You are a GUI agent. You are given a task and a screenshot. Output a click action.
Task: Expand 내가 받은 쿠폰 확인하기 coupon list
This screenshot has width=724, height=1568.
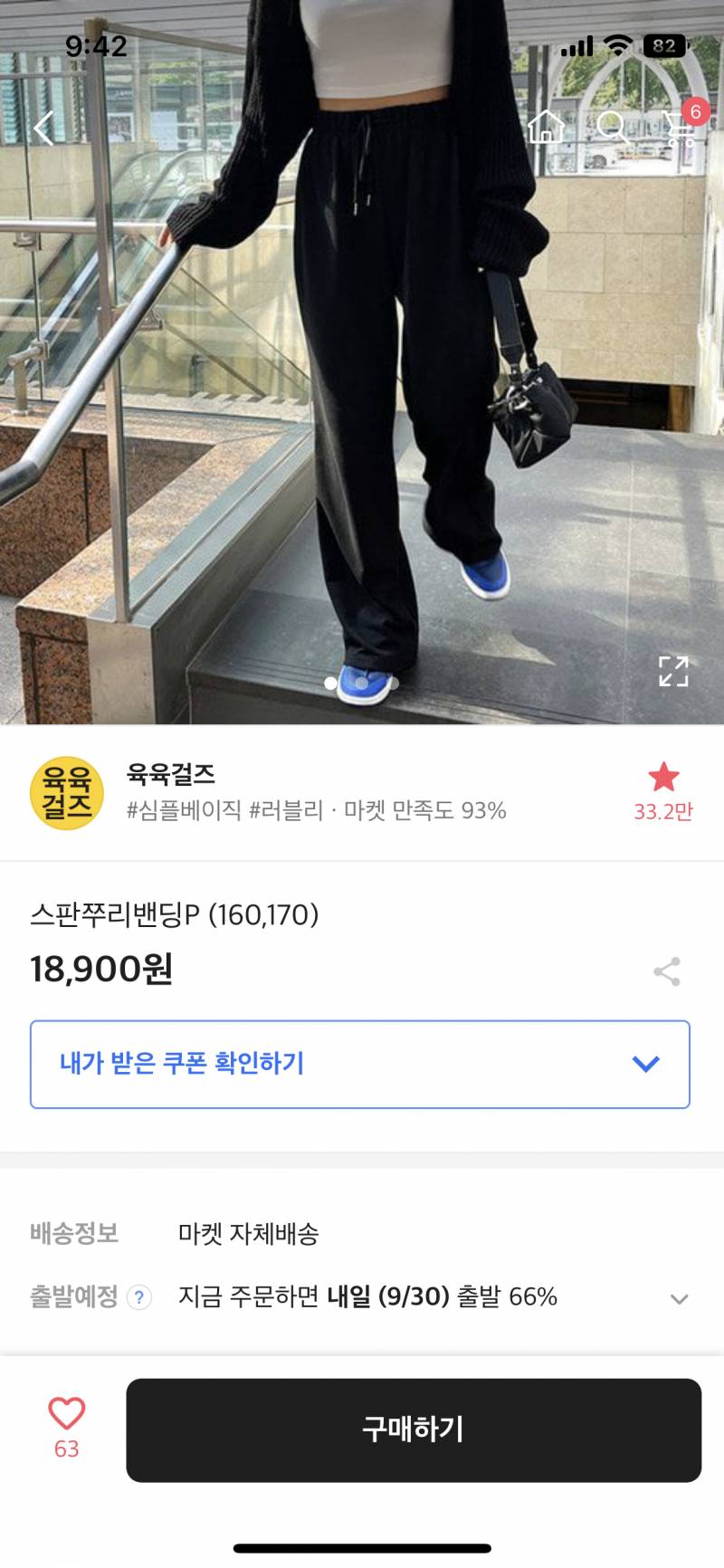click(360, 1064)
